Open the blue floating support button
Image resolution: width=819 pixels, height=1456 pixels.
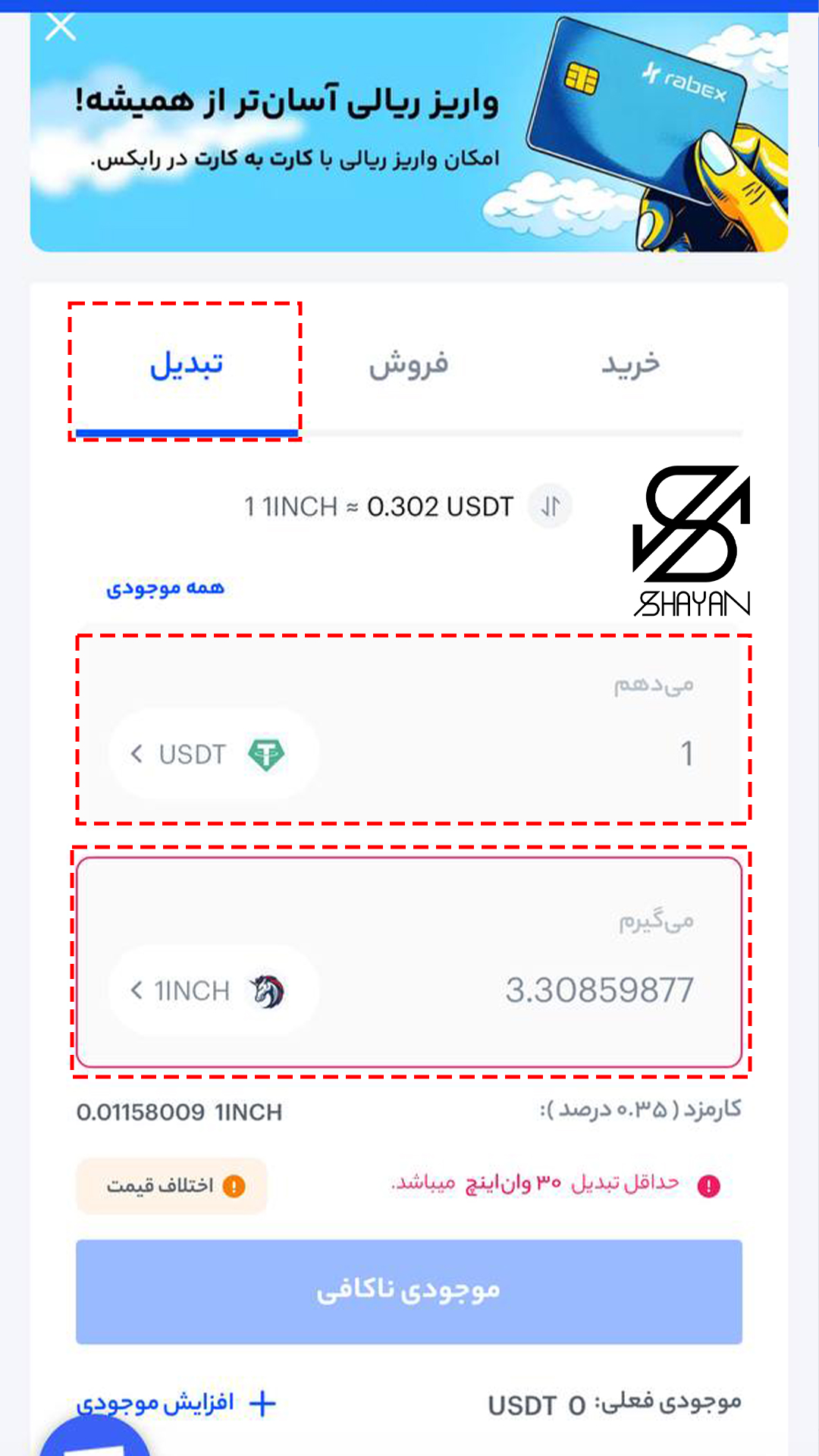click(95, 1437)
